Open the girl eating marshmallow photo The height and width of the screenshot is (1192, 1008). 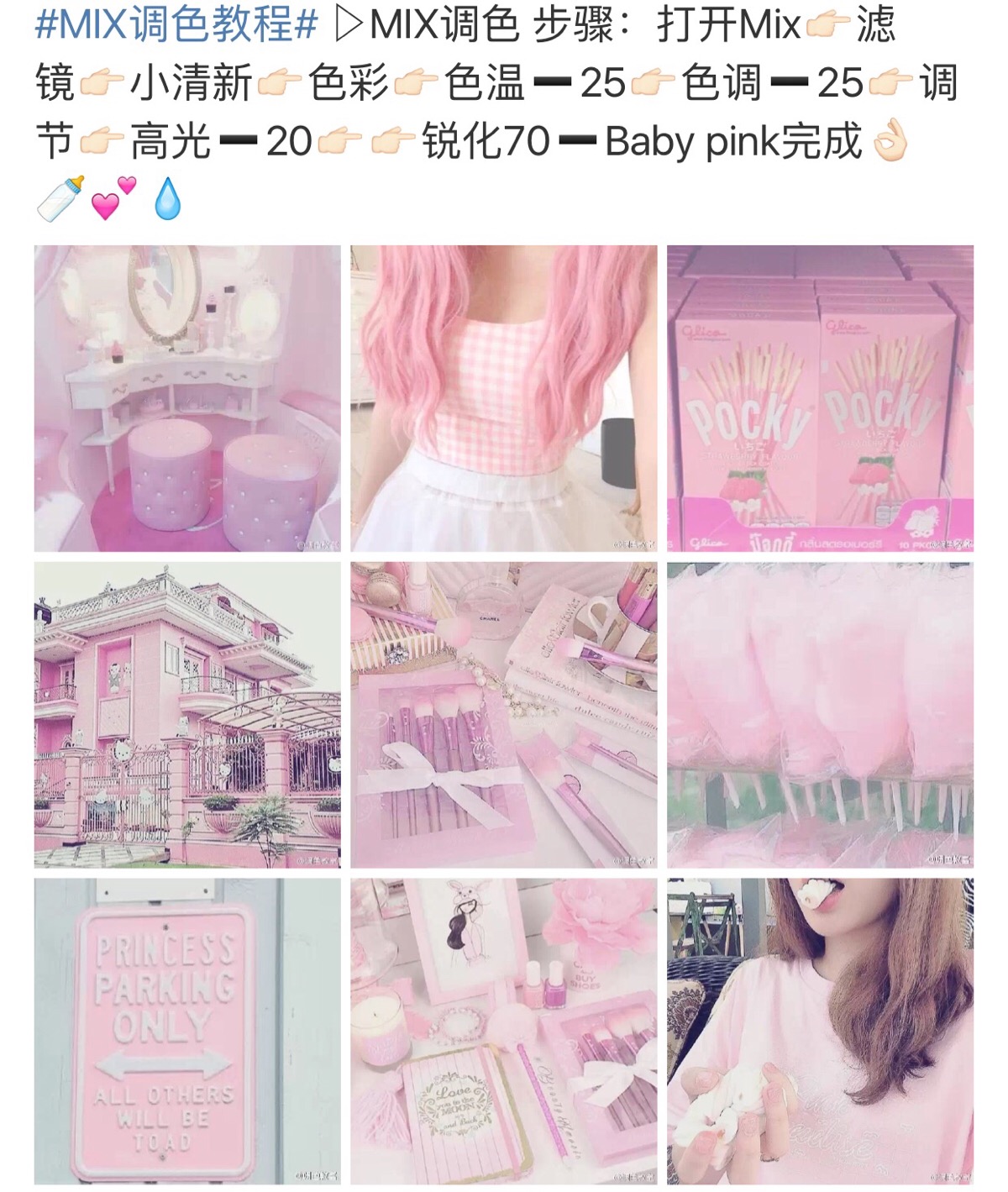820,1031
